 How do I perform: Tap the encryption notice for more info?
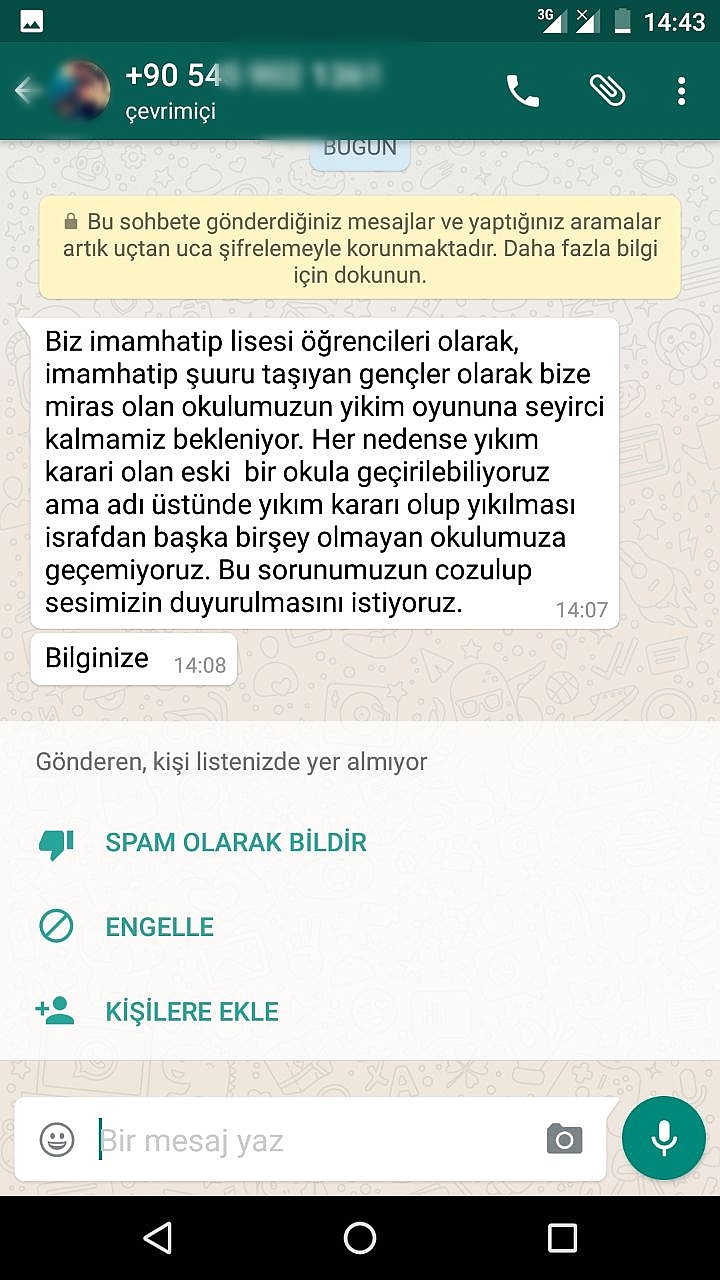tap(360, 248)
